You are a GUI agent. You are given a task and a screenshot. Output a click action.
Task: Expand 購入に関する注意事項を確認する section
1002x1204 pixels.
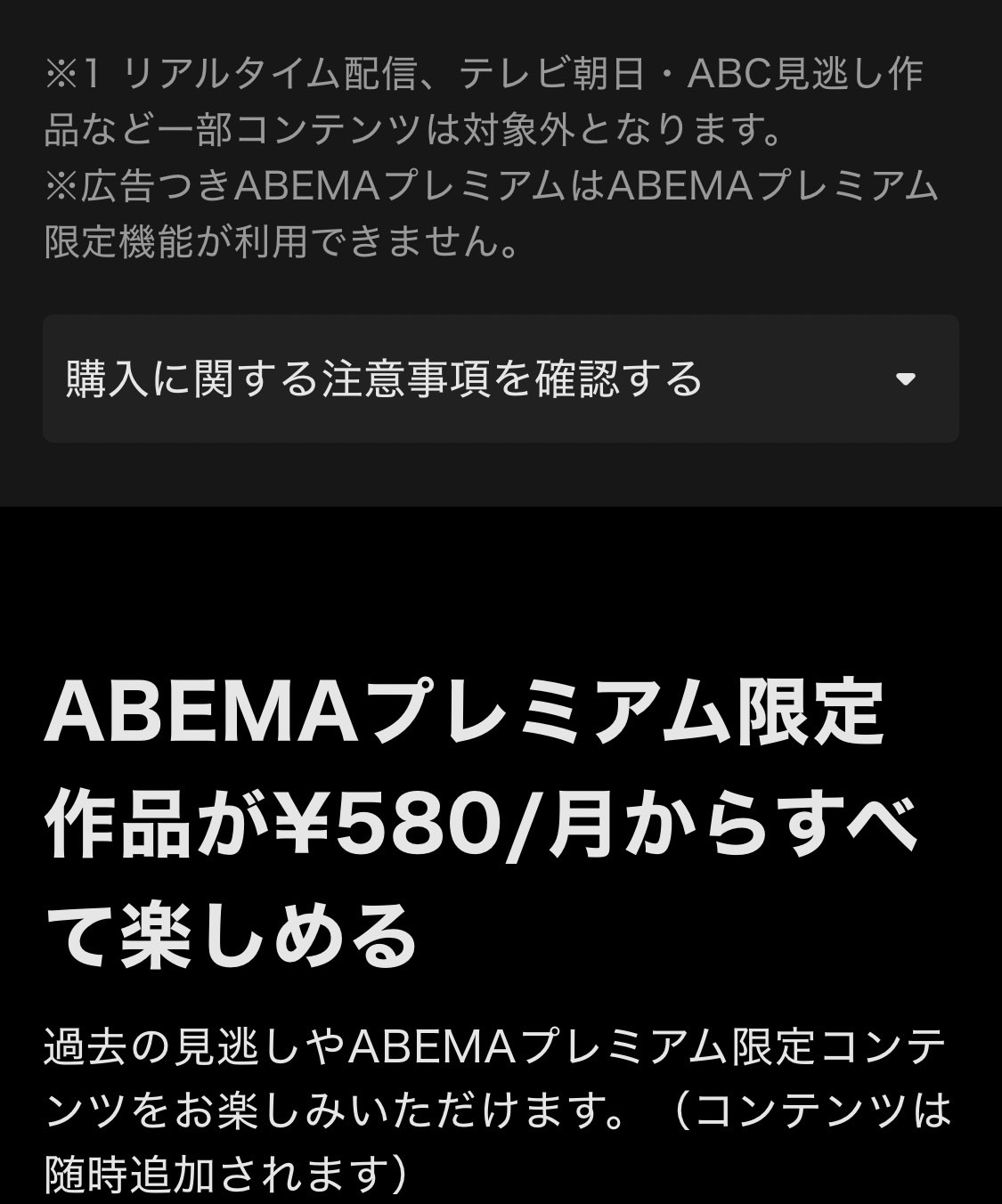pos(500,378)
